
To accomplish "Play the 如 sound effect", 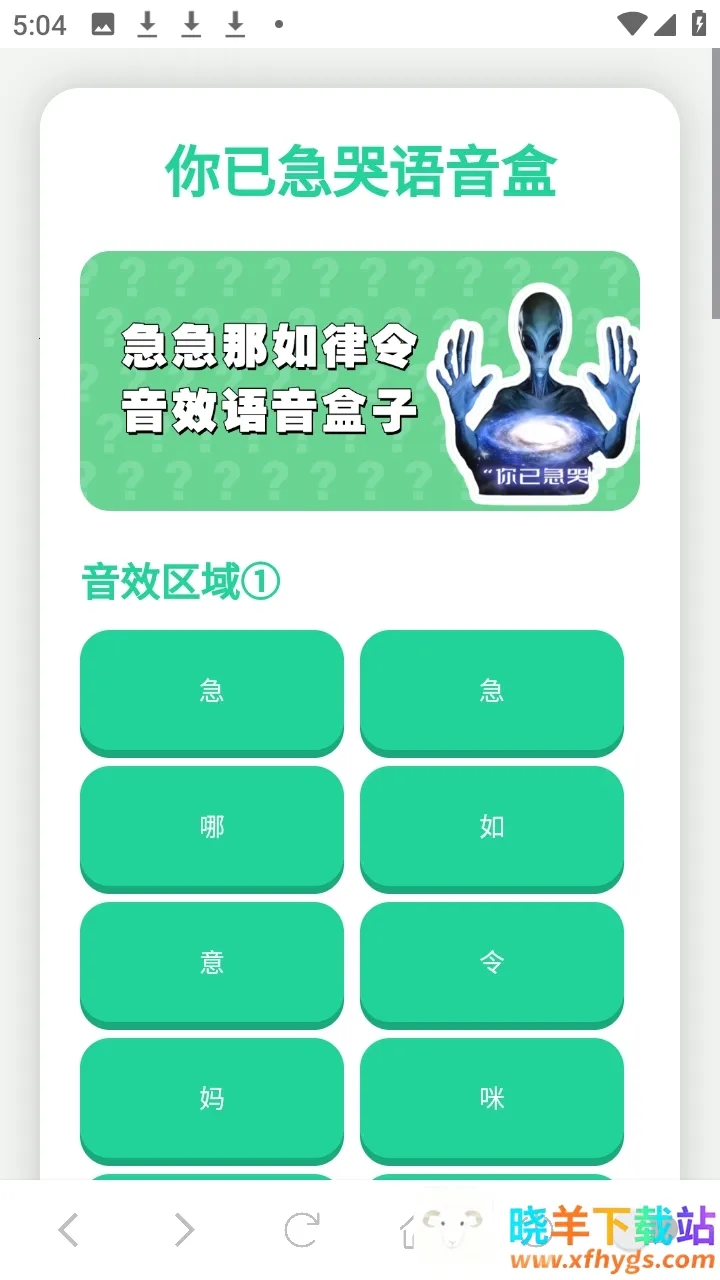I will (491, 827).
